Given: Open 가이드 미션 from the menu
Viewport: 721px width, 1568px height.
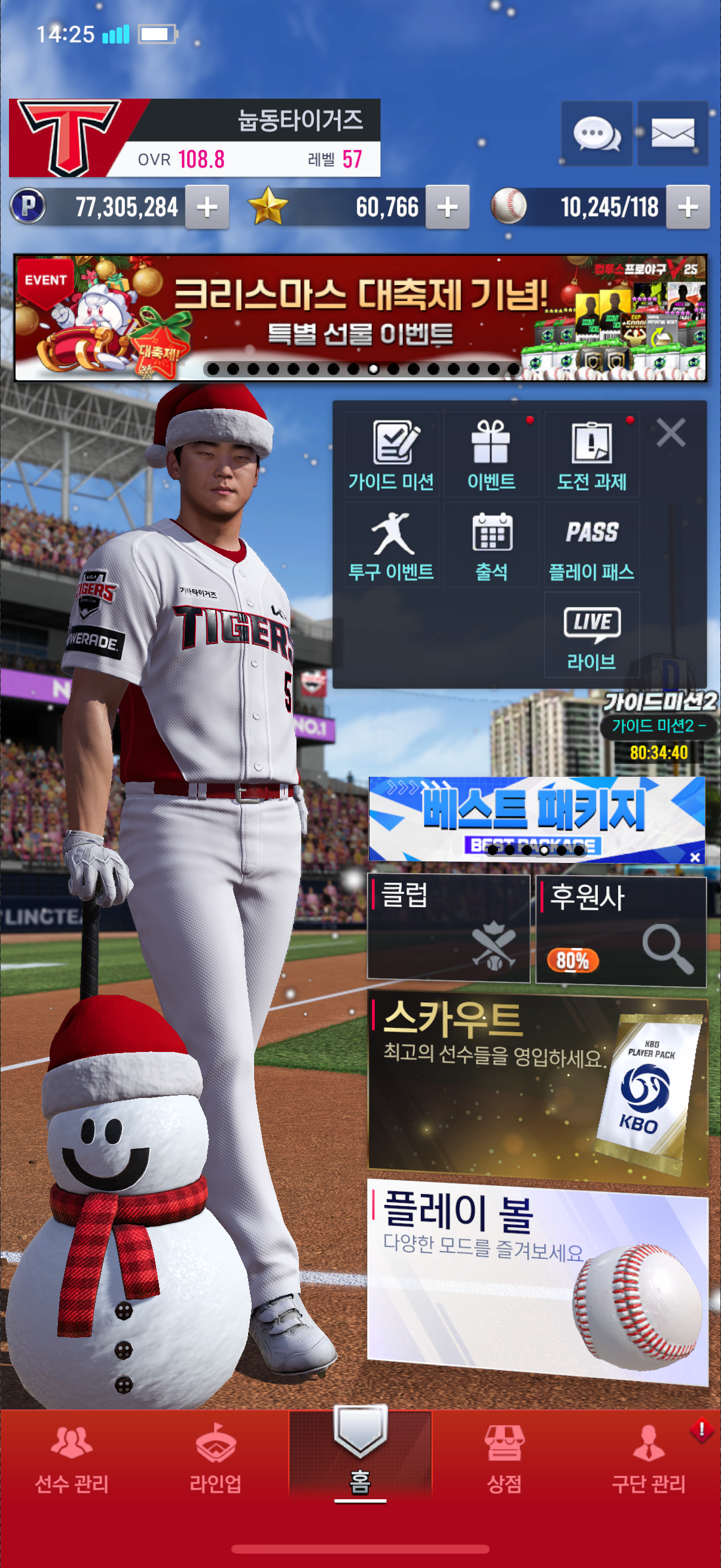Looking at the screenshot, I should click(391, 454).
